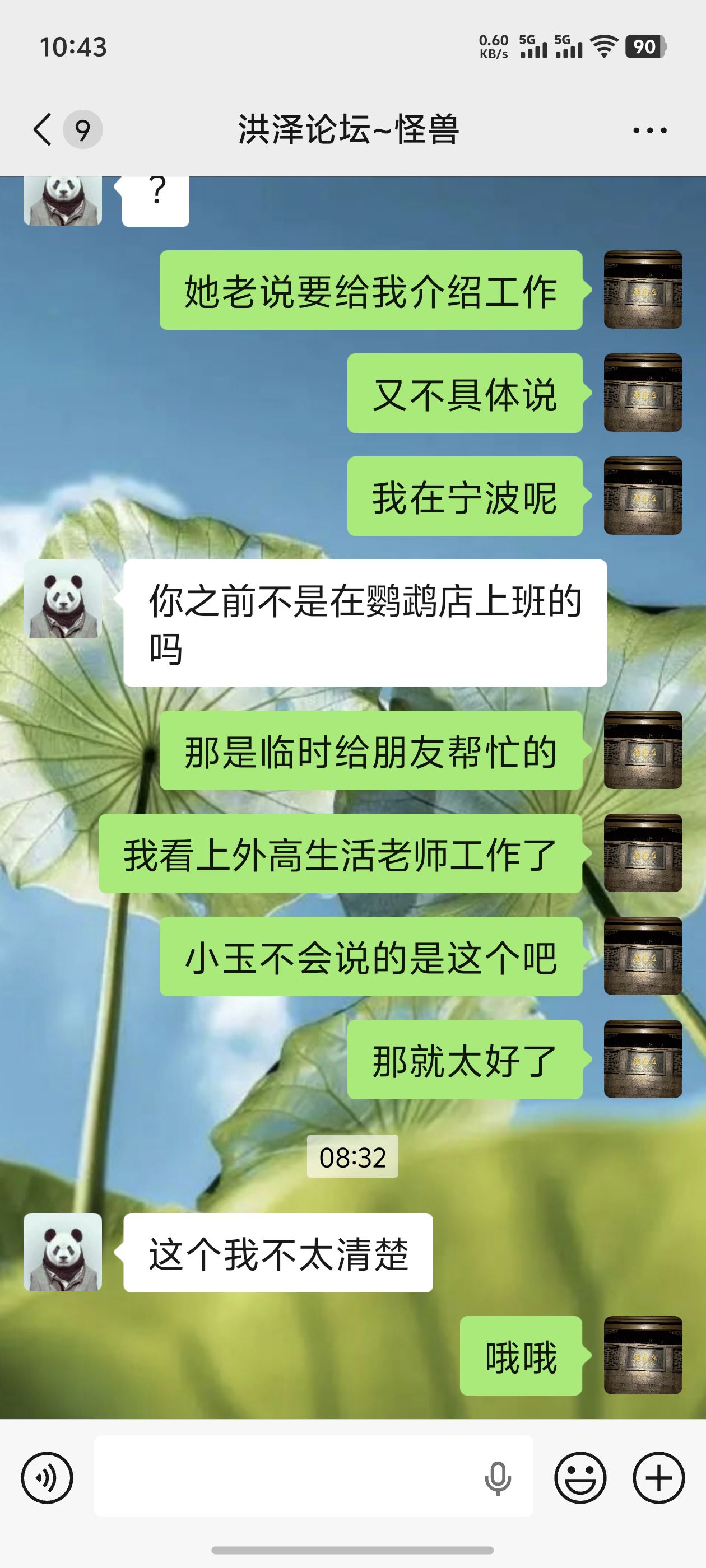Open the plus attachments menu
Screen dimensions: 706x1568
(x=658, y=1477)
